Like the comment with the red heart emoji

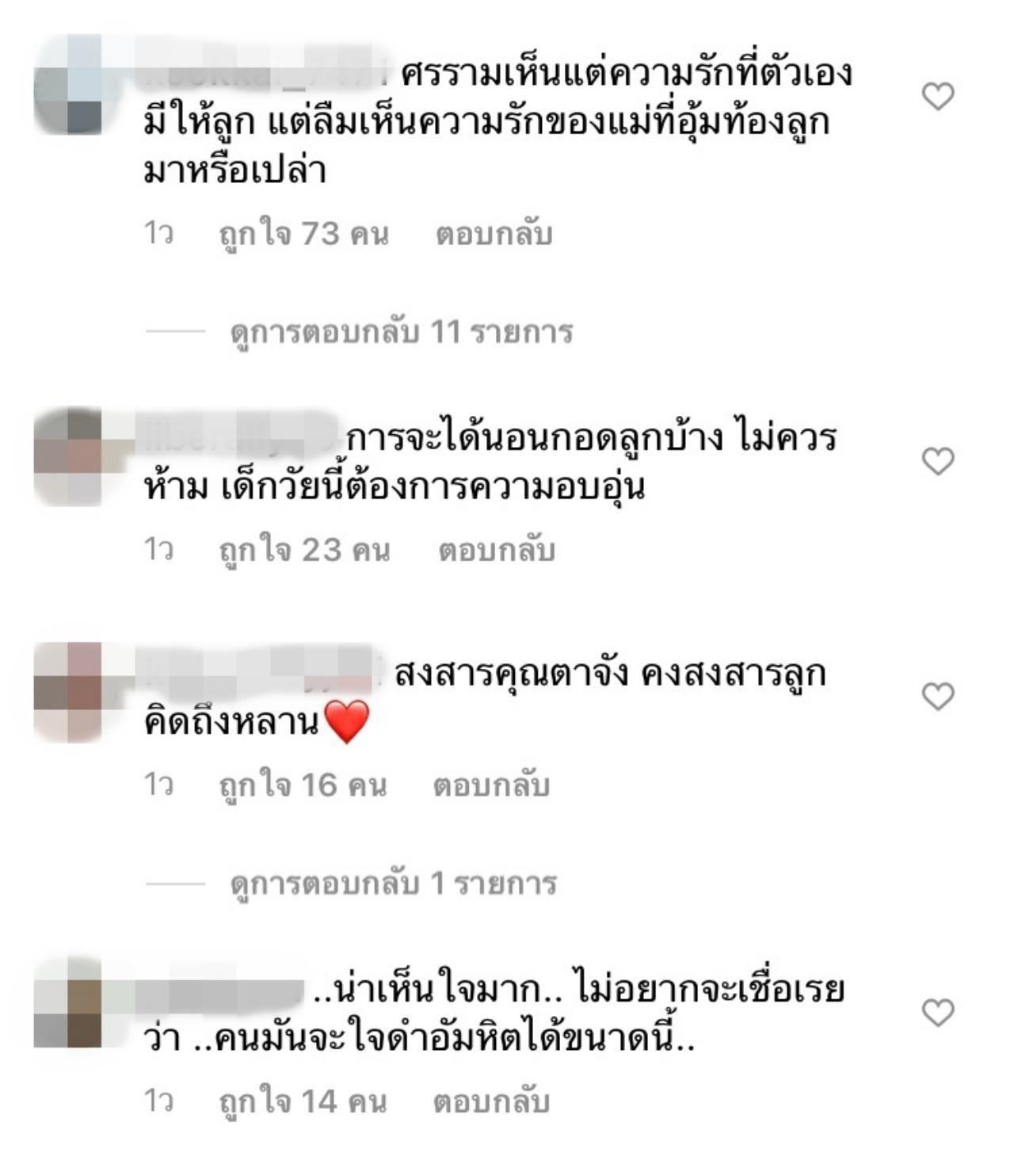pos(938,697)
